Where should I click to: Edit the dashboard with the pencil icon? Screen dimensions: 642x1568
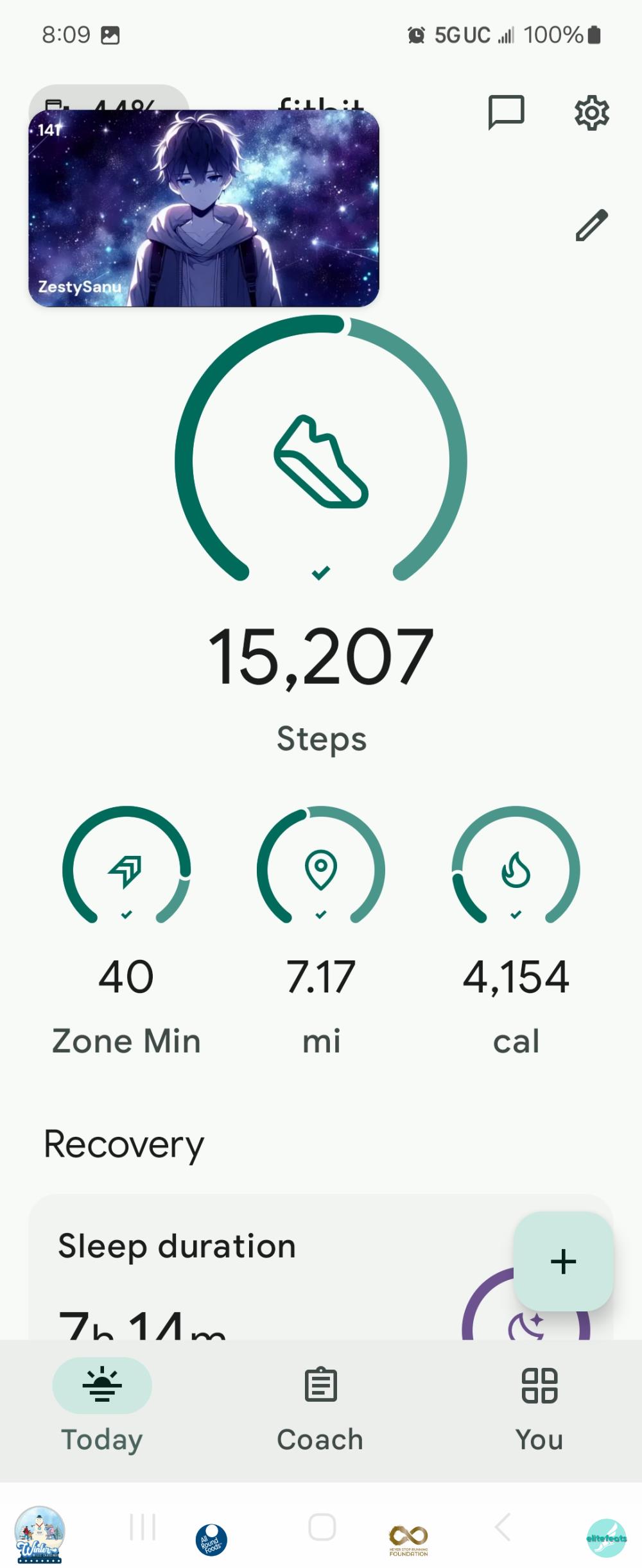tap(591, 225)
